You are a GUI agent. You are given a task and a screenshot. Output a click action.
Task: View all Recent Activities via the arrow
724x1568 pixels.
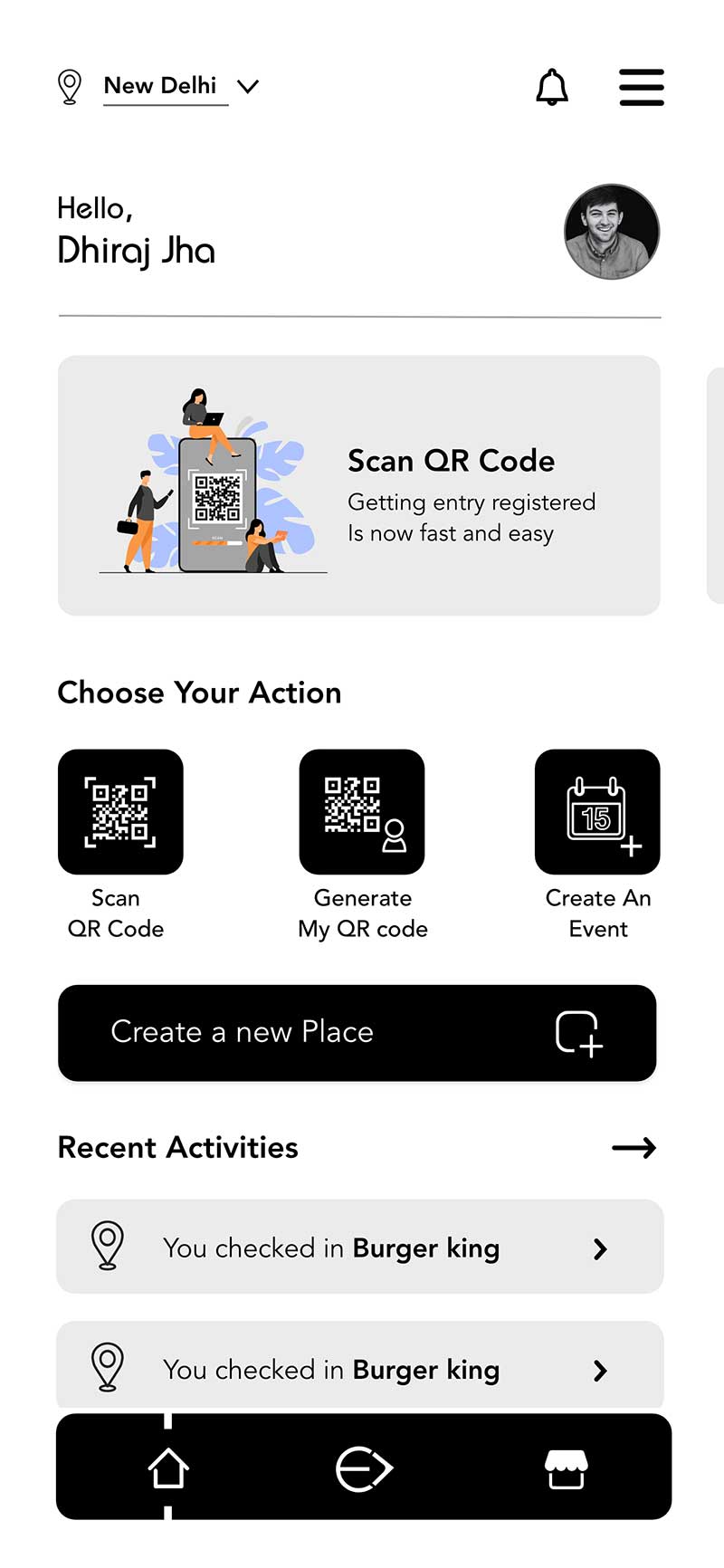(633, 1148)
